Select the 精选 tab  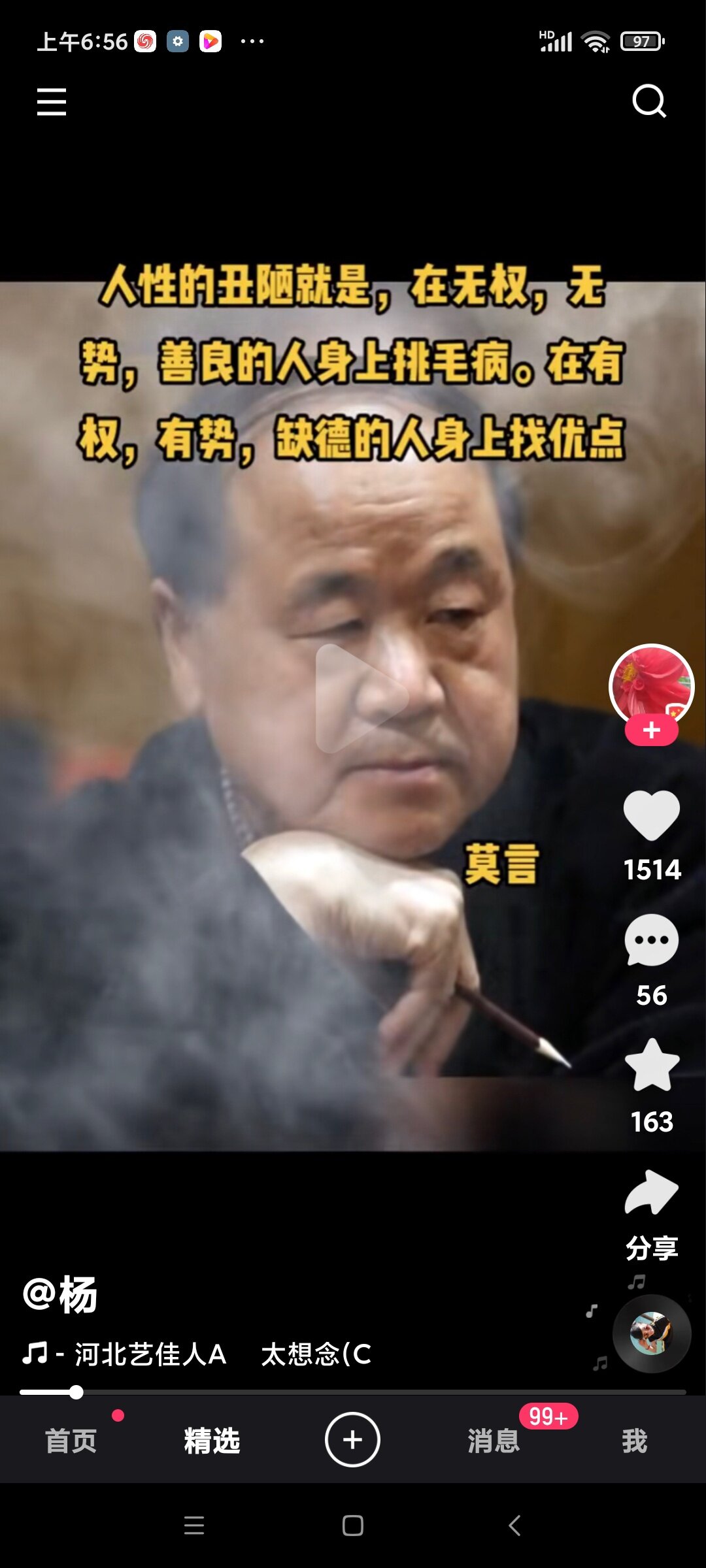(x=212, y=1440)
